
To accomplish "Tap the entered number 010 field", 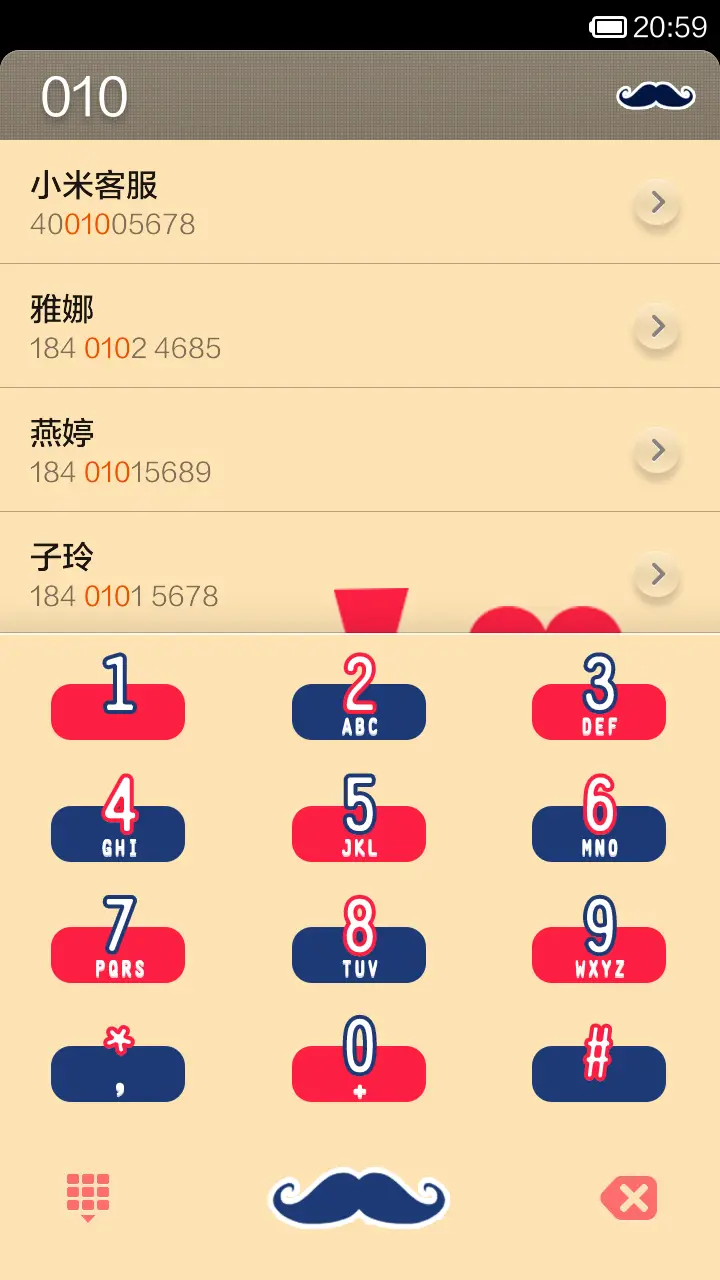I will (x=85, y=97).
